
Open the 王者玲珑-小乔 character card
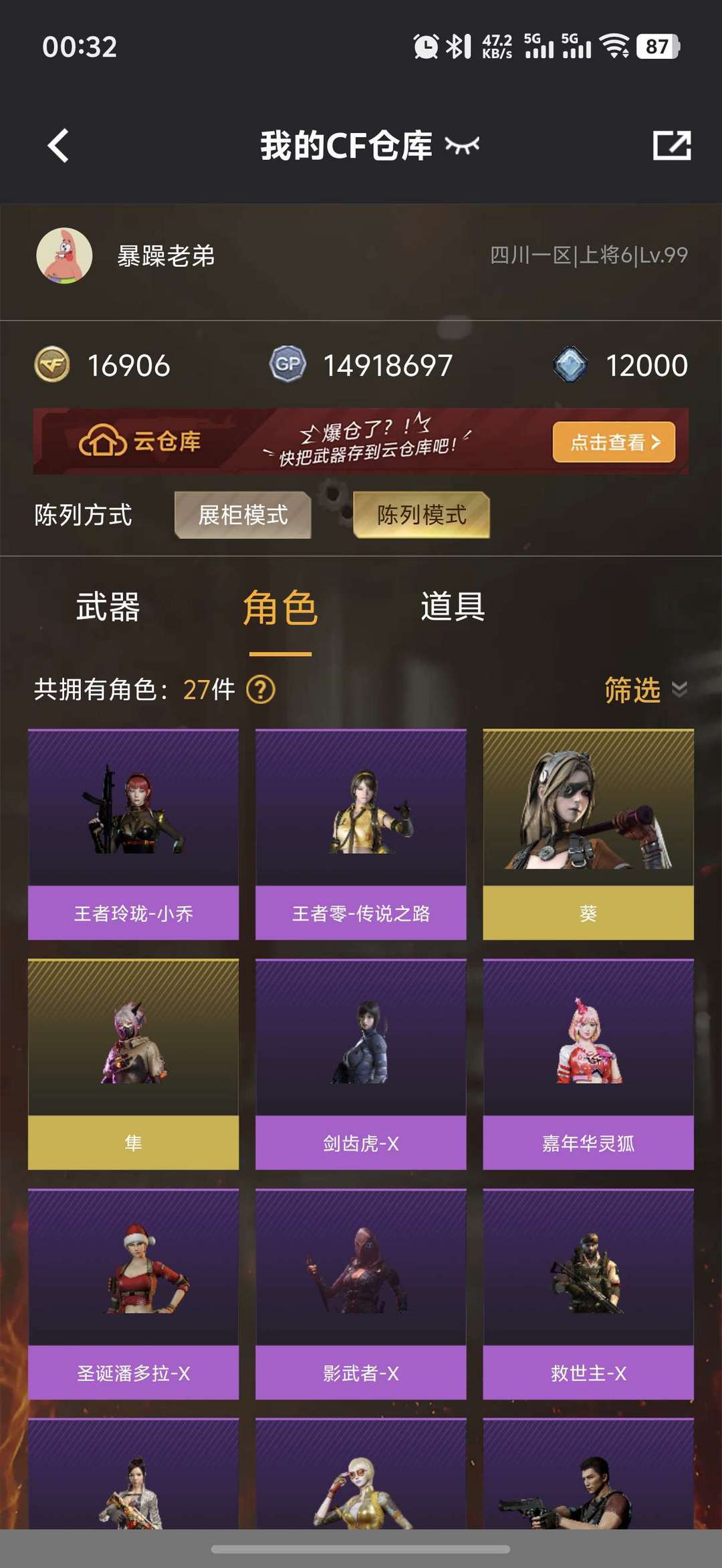(x=133, y=834)
